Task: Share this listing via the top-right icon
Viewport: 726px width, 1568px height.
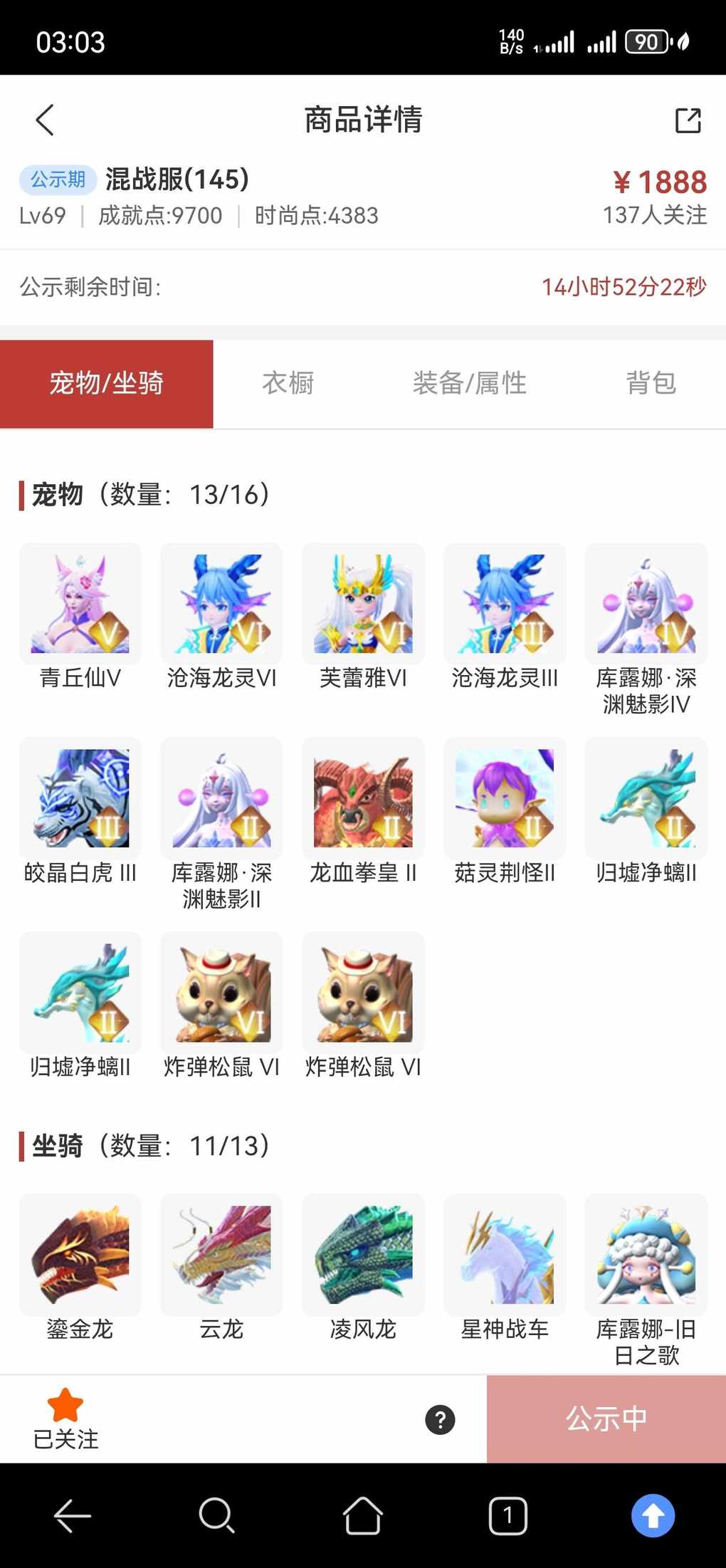Action: pos(688,120)
